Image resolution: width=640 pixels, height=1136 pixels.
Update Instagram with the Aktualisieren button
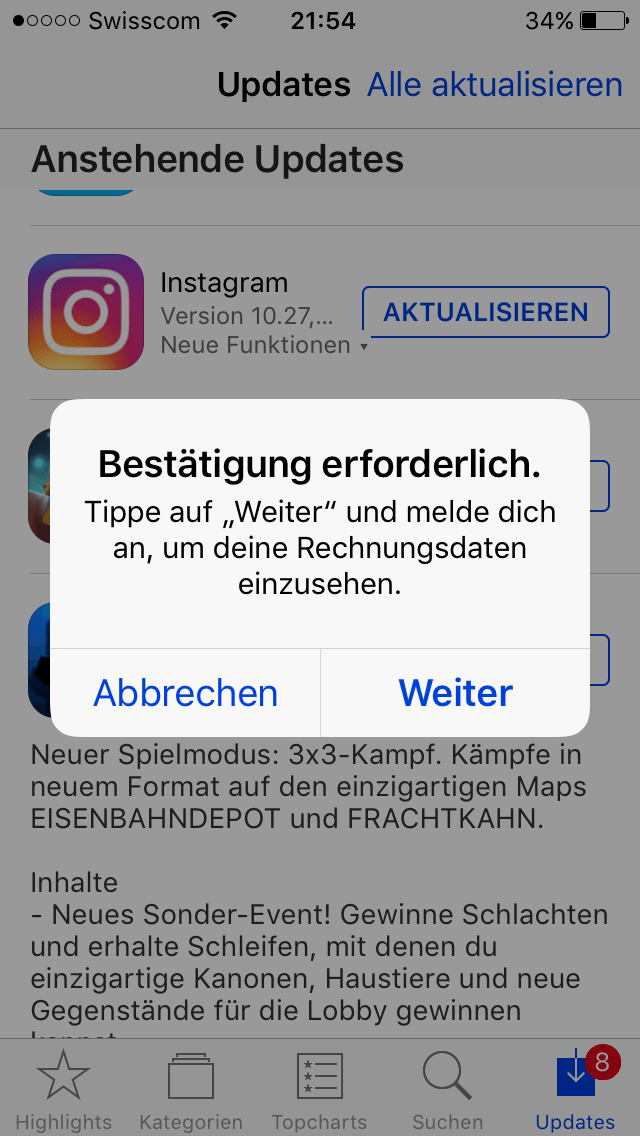click(485, 312)
